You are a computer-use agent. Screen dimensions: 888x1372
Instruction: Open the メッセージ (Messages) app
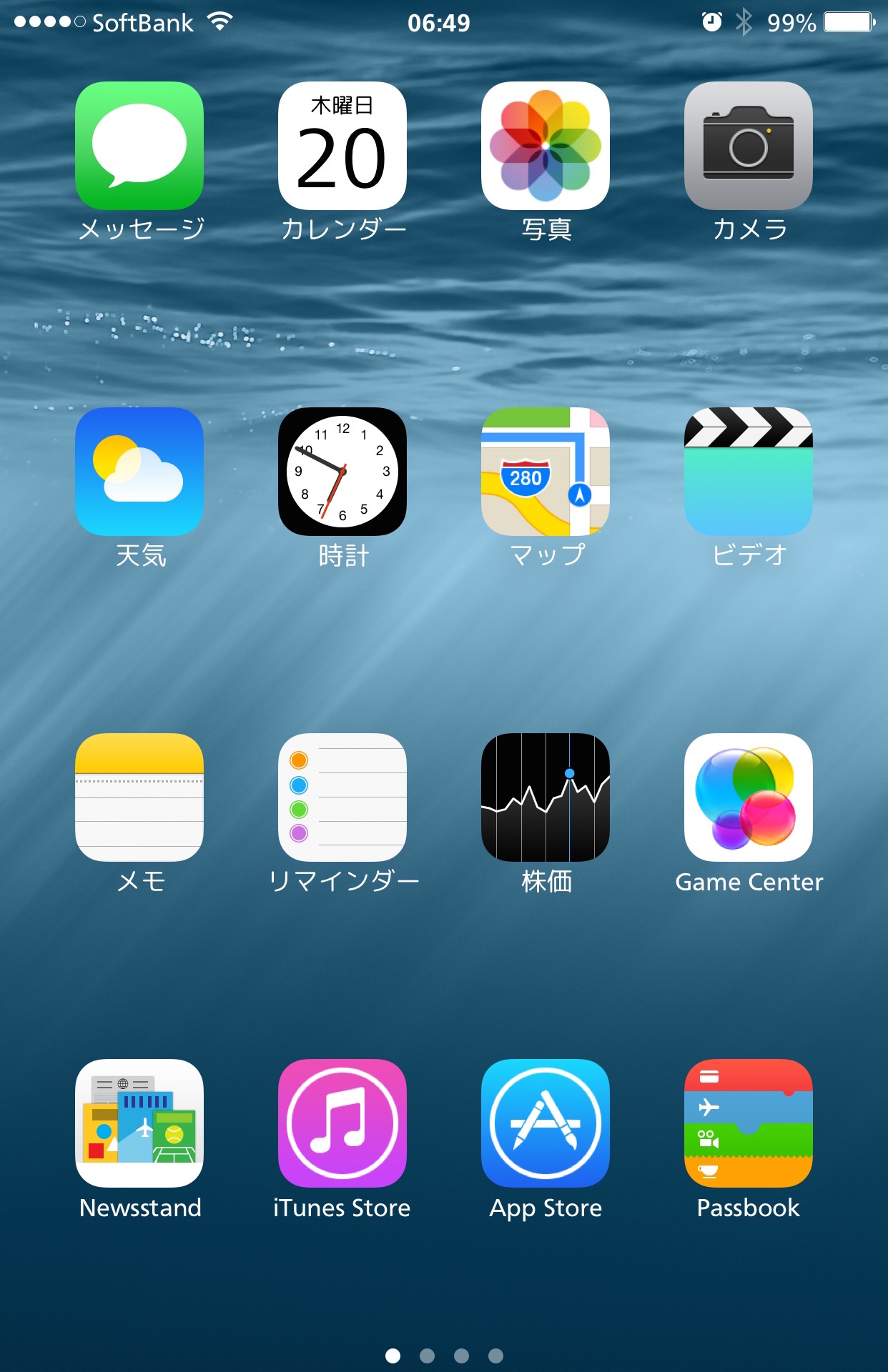(x=139, y=146)
